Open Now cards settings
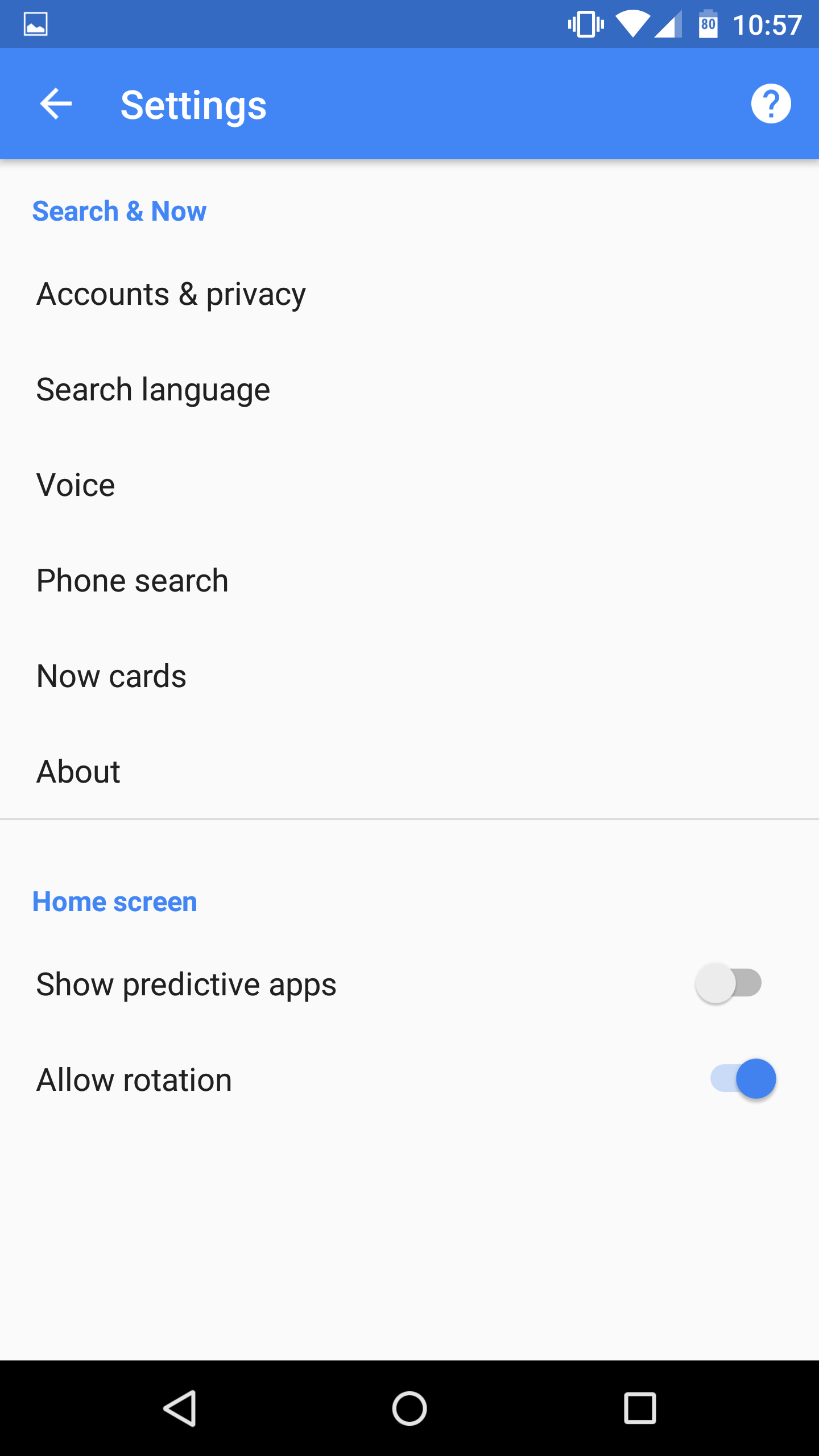 point(409,676)
